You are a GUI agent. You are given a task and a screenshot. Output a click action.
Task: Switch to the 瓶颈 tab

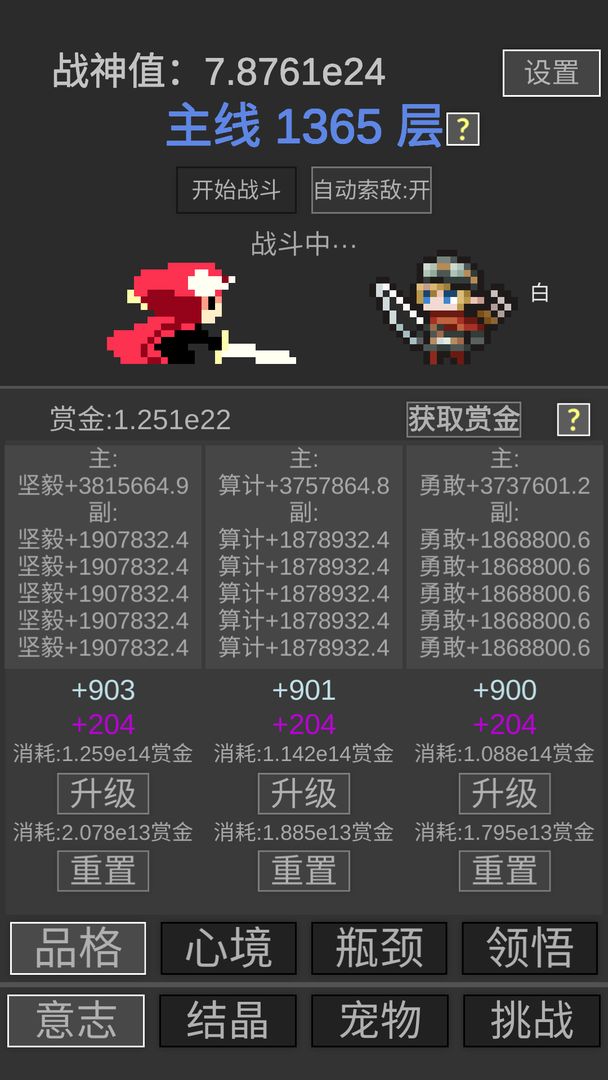pos(379,948)
